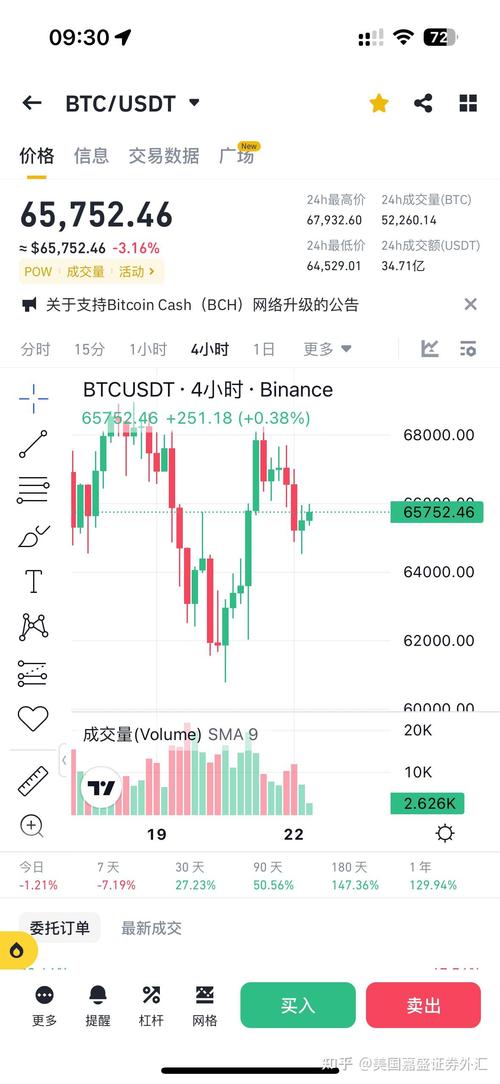Open the grid layout icon

[x=468, y=104]
